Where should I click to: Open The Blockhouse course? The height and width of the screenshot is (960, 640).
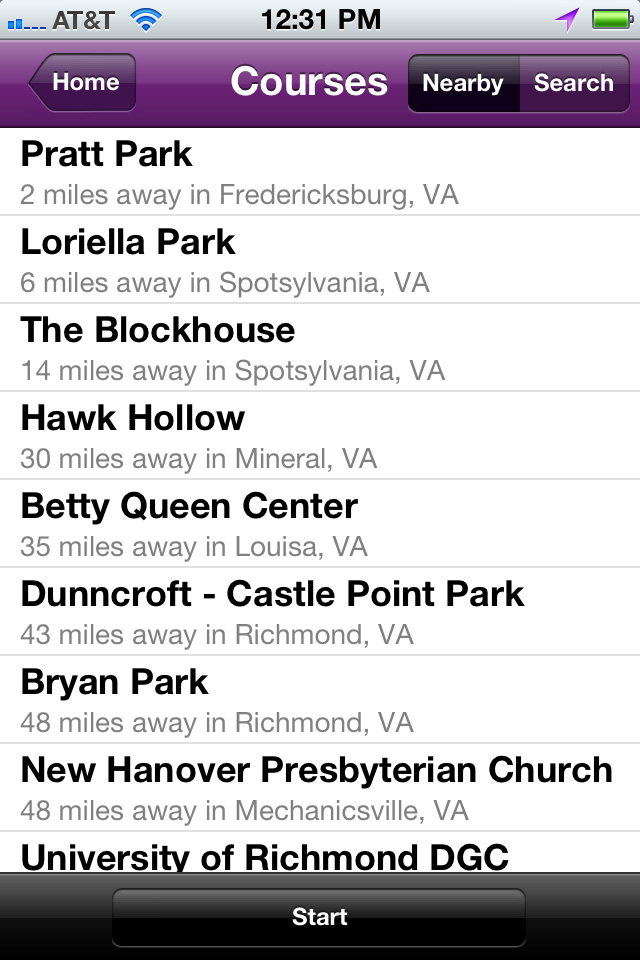(320, 348)
